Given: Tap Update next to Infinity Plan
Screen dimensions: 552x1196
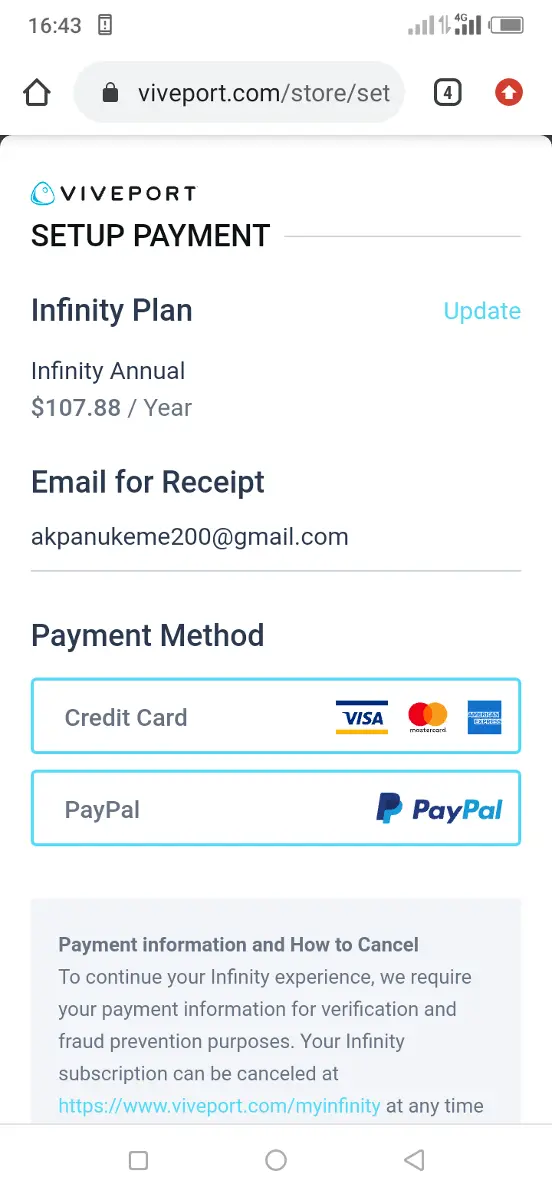Looking at the screenshot, I should click(482, 311).
